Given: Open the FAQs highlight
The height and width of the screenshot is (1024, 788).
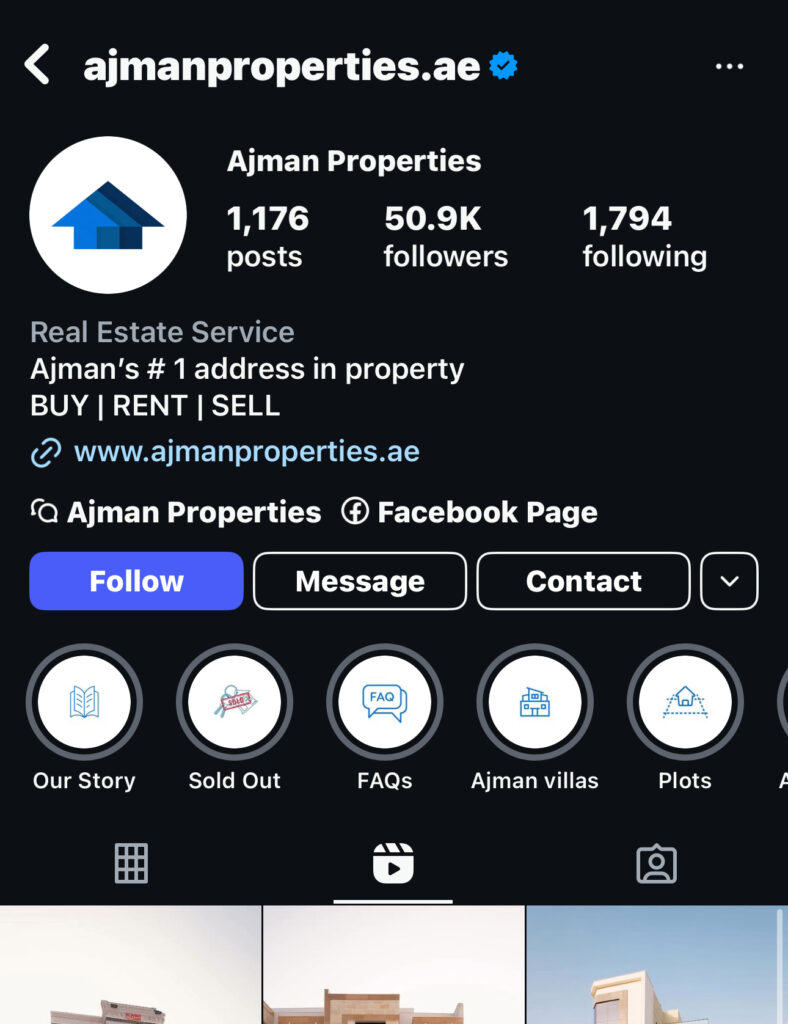Looking at the screenshot, I should 384,703.
